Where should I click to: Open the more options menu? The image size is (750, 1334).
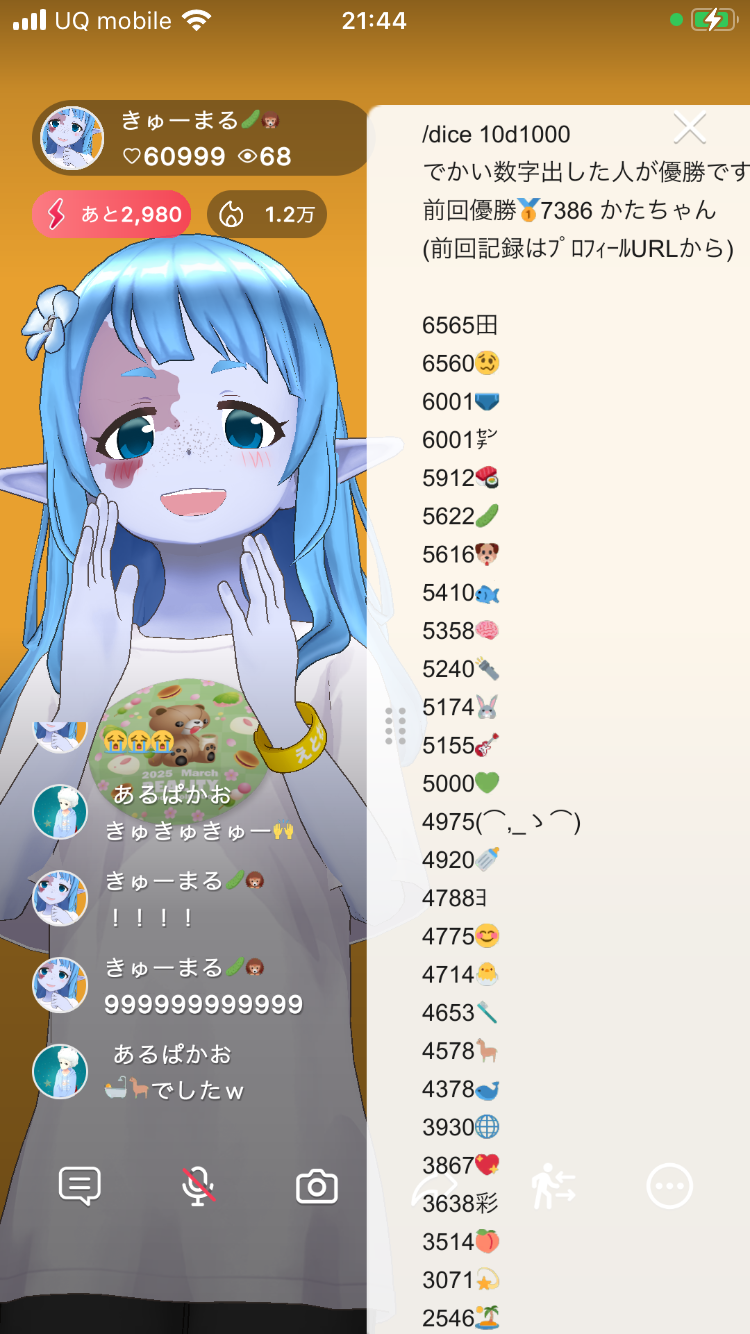coord(670,1187)
